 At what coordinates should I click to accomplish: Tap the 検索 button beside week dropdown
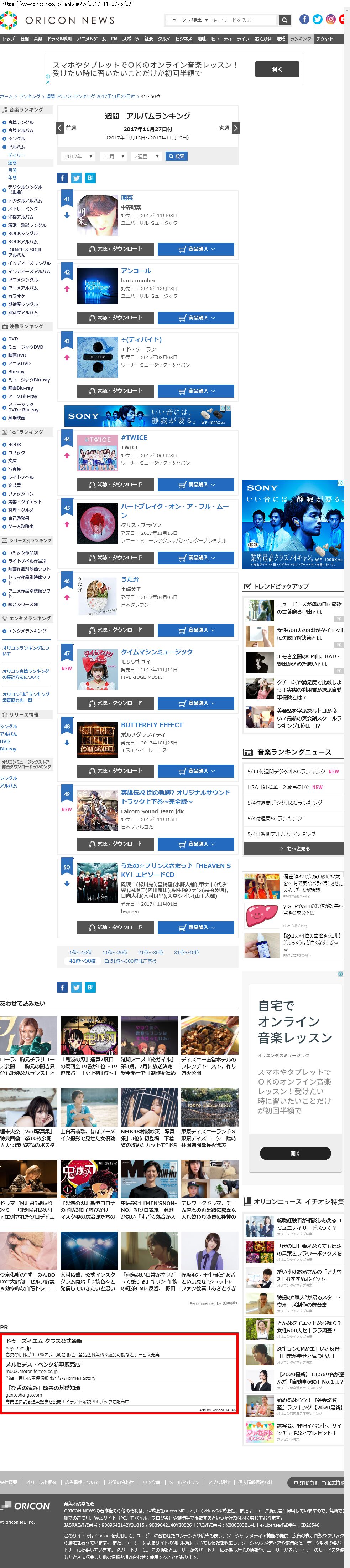pos(176,157)
